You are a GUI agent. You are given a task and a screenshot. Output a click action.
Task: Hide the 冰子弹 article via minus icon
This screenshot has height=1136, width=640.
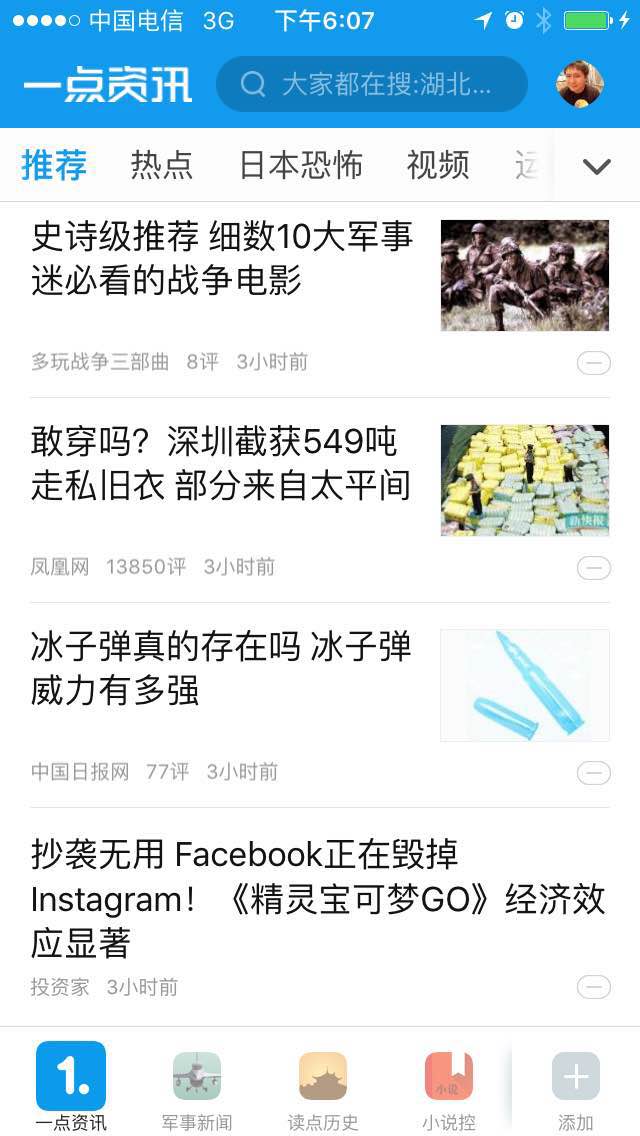click(x=594, y=773)
